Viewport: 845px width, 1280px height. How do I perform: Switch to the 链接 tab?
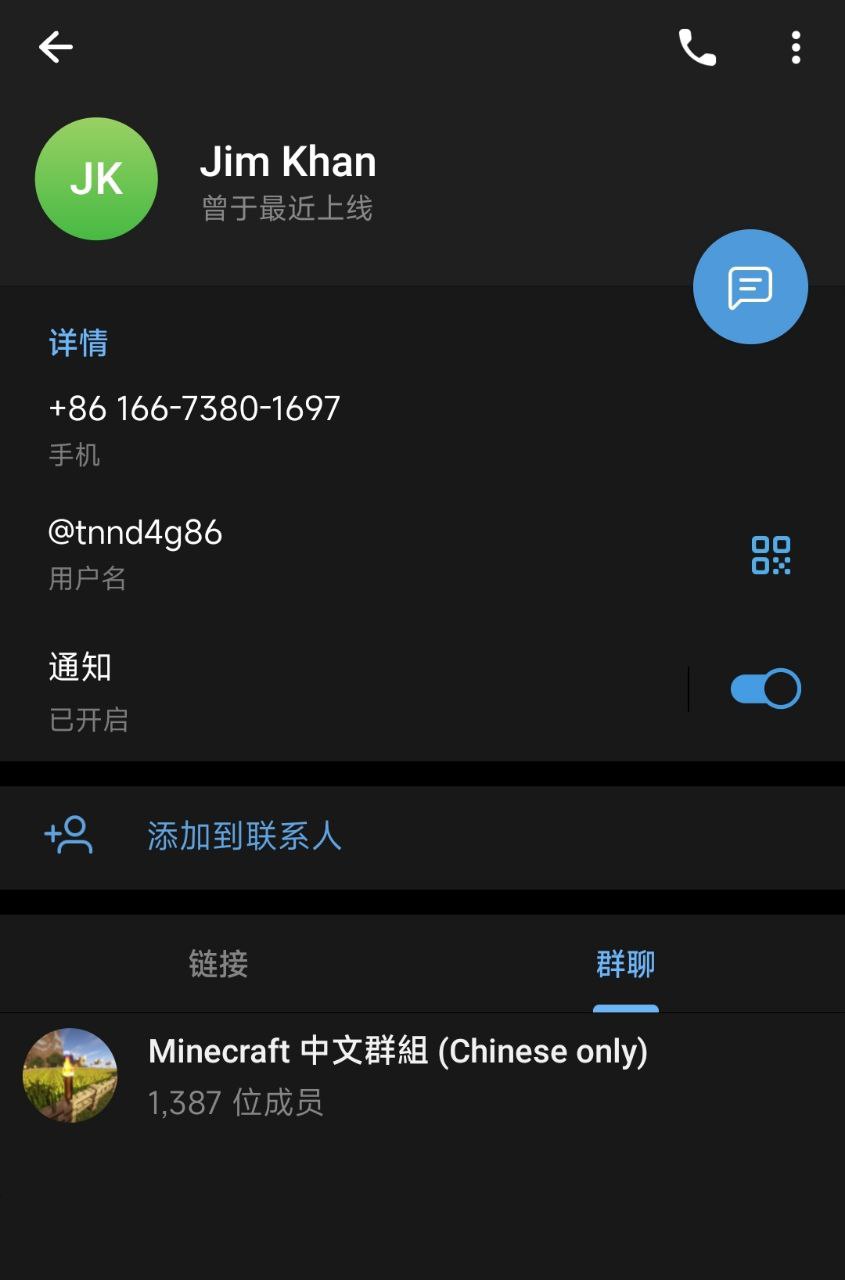point(218,964)
